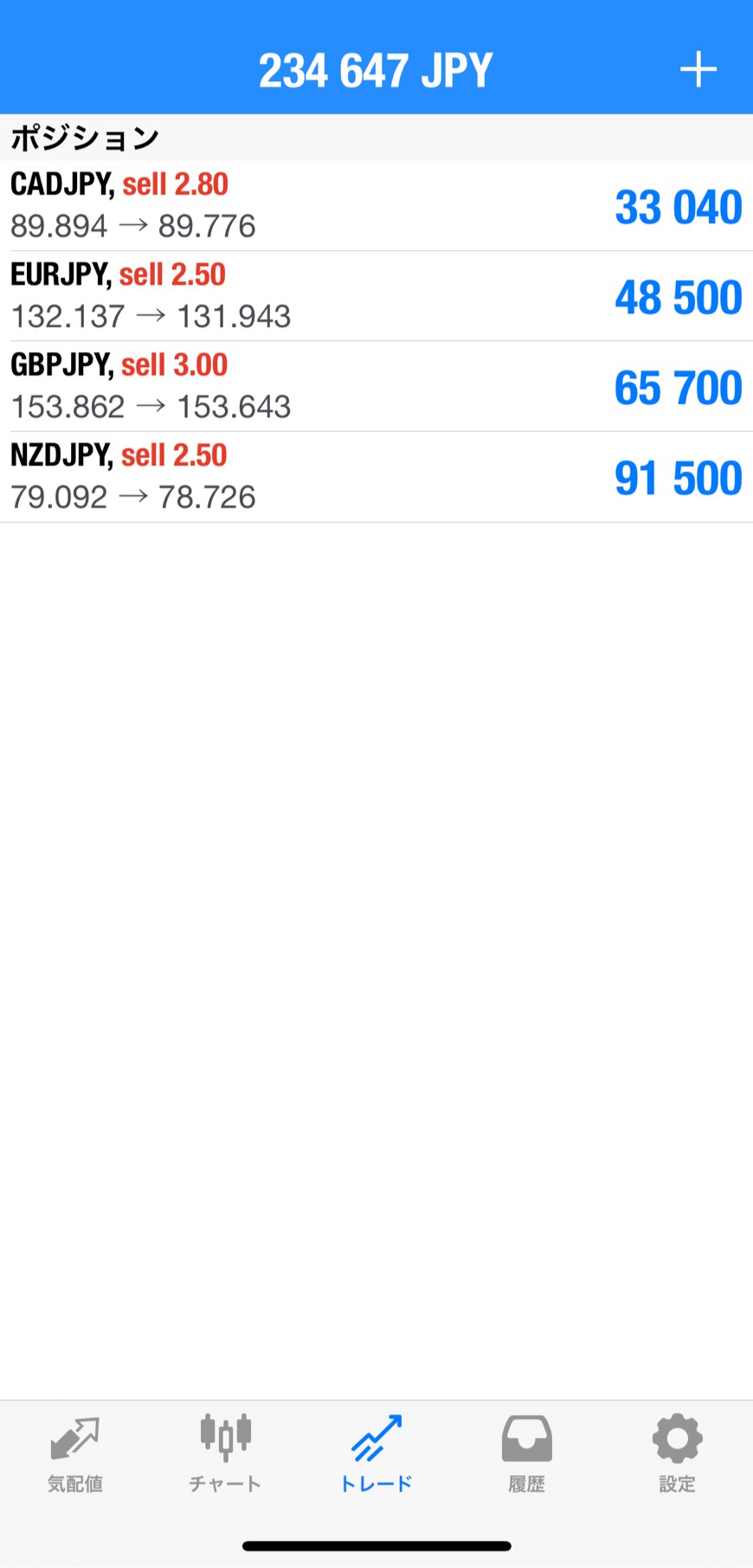Image resolution: width=753 pixels, height=1568 pixels.
Task: Tap the トレード trade tab
Action: 376,1454
